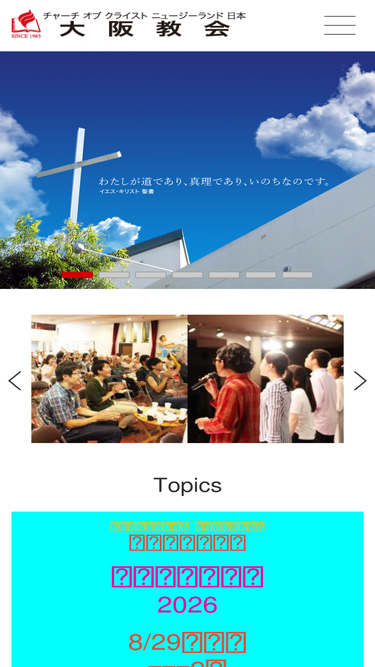Open the cyan 2026 topics banner
Viewport: 375px width, 667px height.
[x=188, y=589]
